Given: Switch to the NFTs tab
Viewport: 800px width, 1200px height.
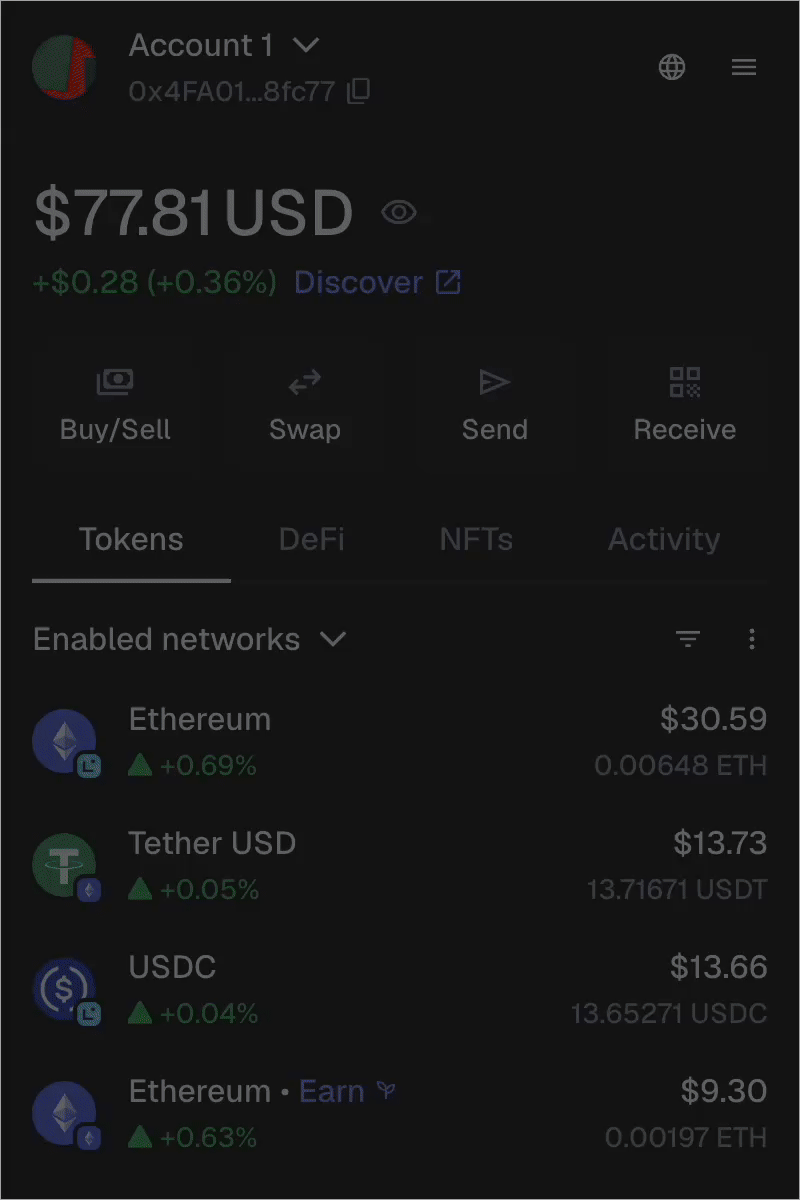Looking at the screenshot, I should tap(476, 540).
